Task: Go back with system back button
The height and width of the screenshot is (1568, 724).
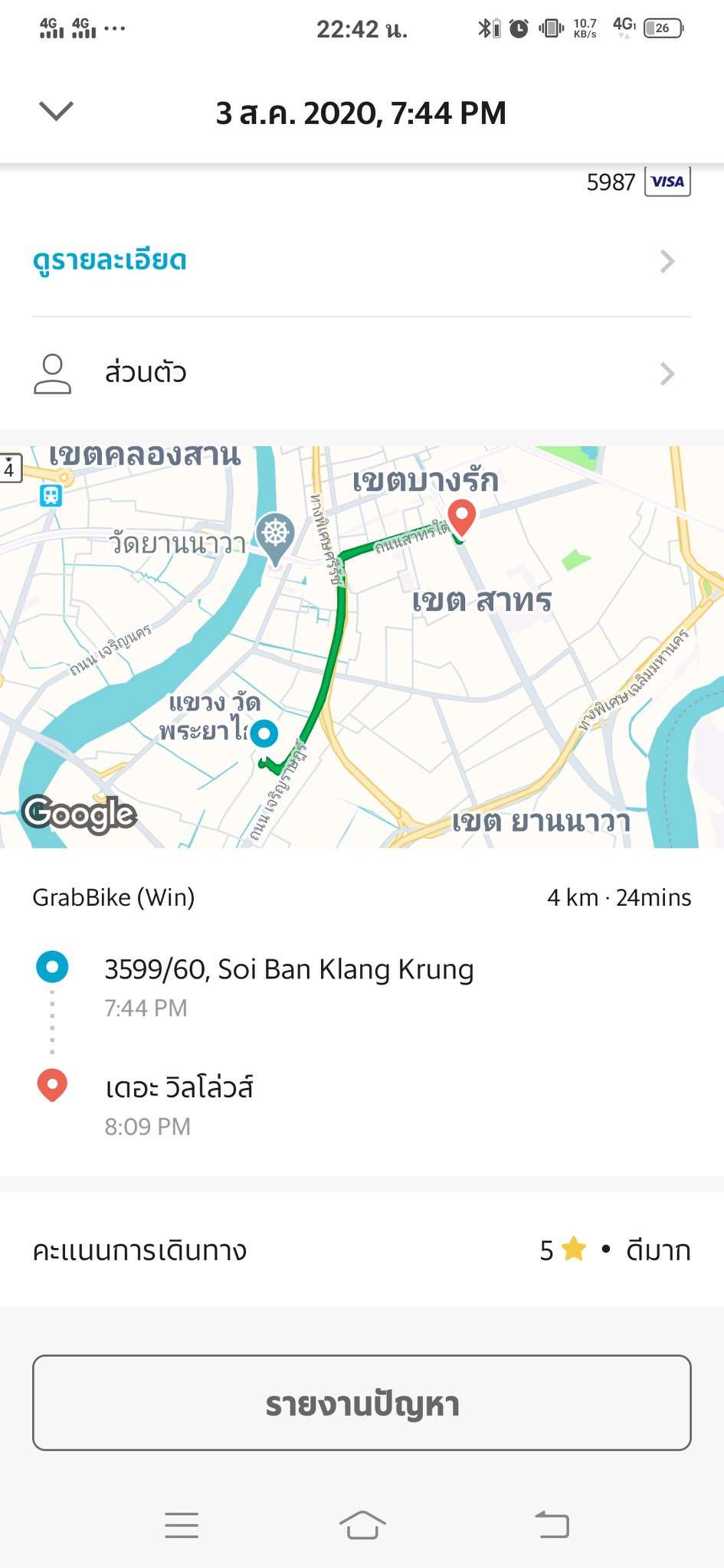Action: pyautogui.click(x=552, y=1525)
